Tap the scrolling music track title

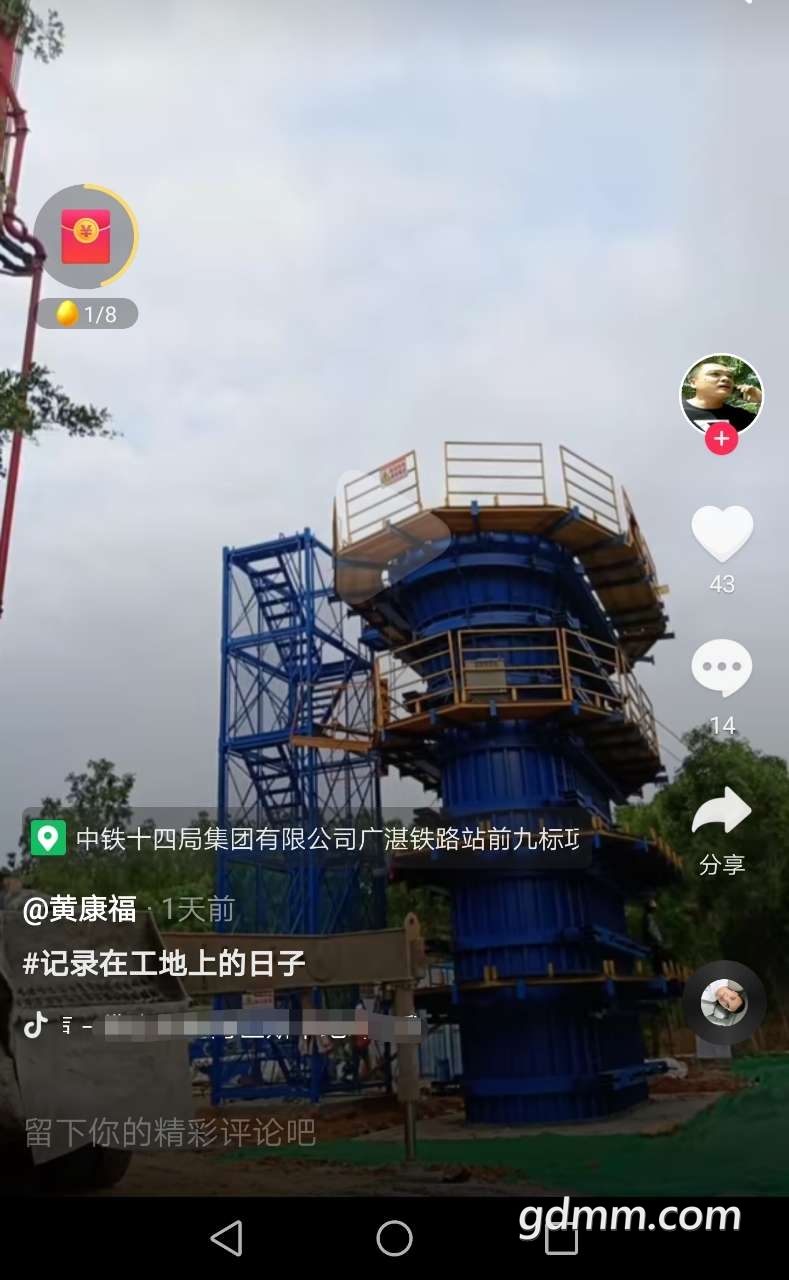(x=240, y=1025)
